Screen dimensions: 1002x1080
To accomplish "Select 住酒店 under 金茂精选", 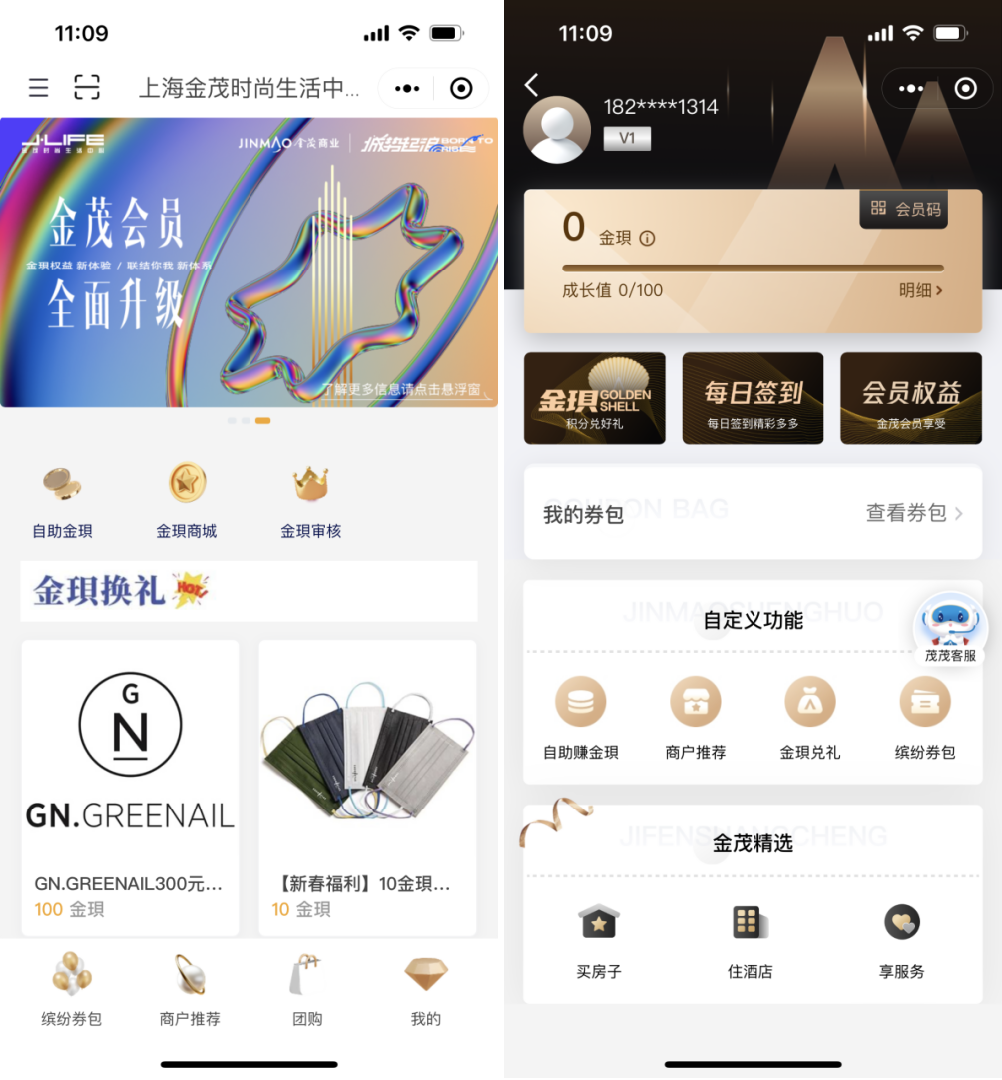I will click(750, 940).
